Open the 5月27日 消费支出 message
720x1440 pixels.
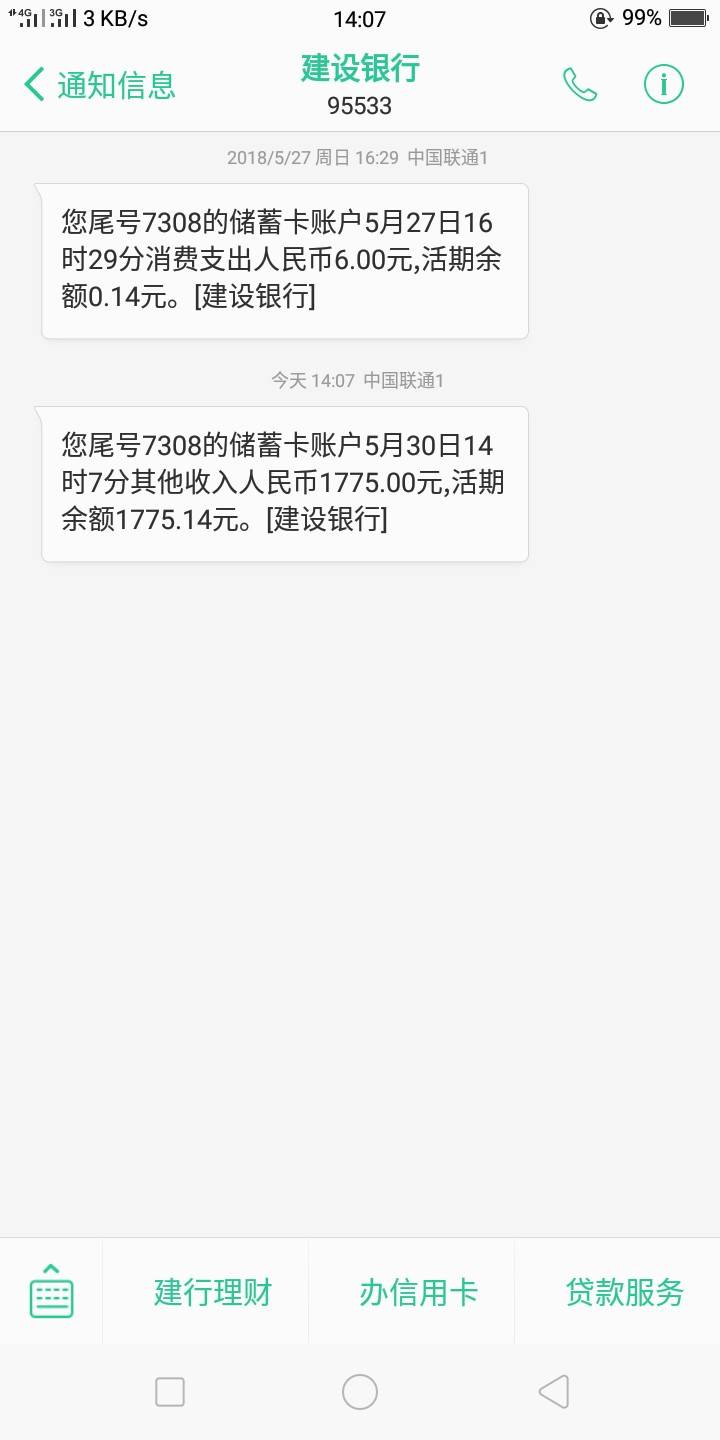coord(284,260)
